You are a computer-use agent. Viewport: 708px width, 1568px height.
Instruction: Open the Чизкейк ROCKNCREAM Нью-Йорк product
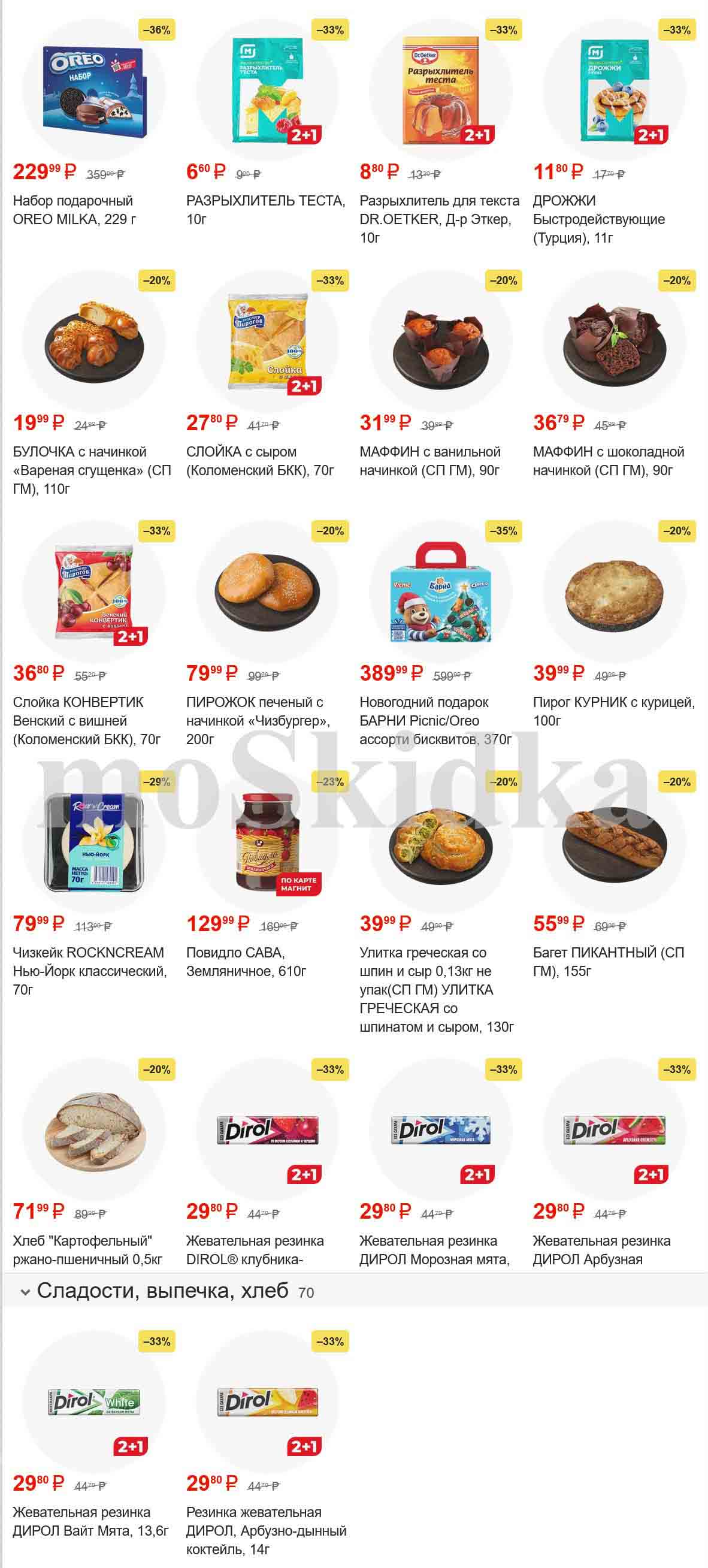[94, 844]
